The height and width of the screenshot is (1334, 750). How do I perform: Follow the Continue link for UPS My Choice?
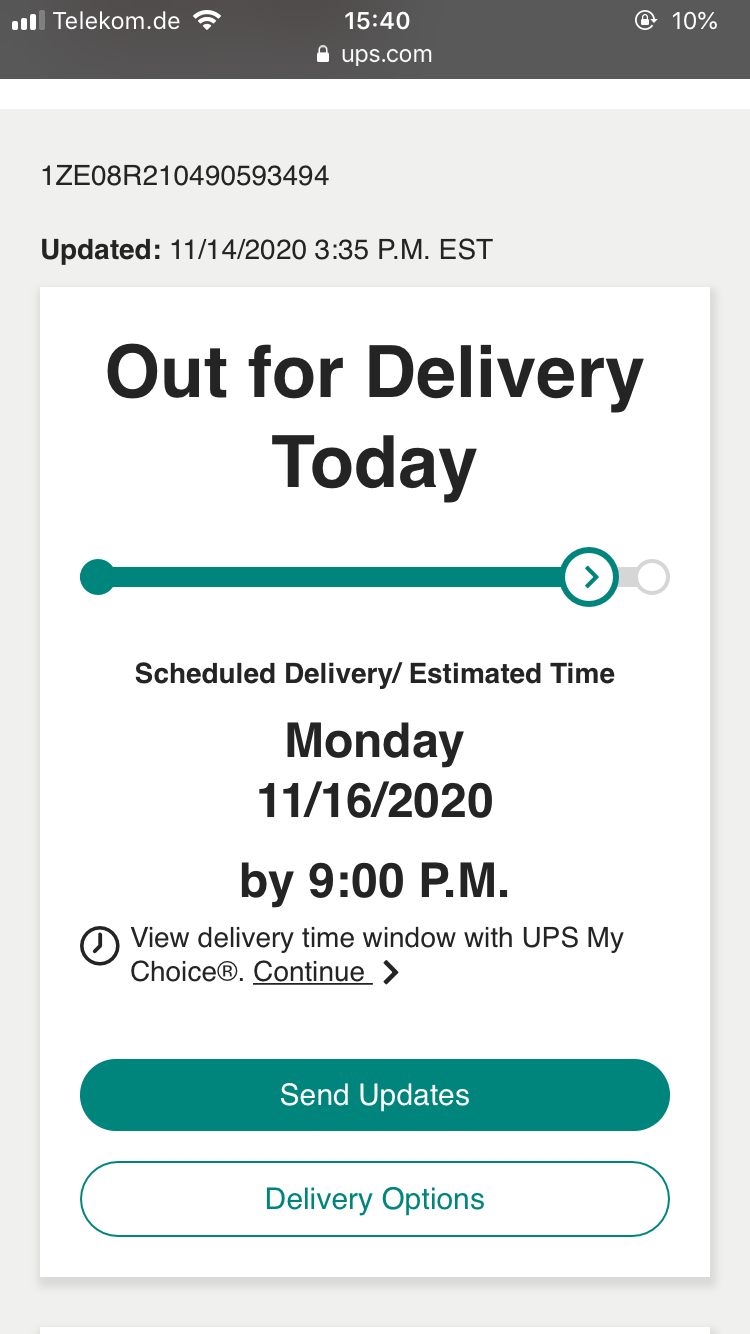[311, 972]
